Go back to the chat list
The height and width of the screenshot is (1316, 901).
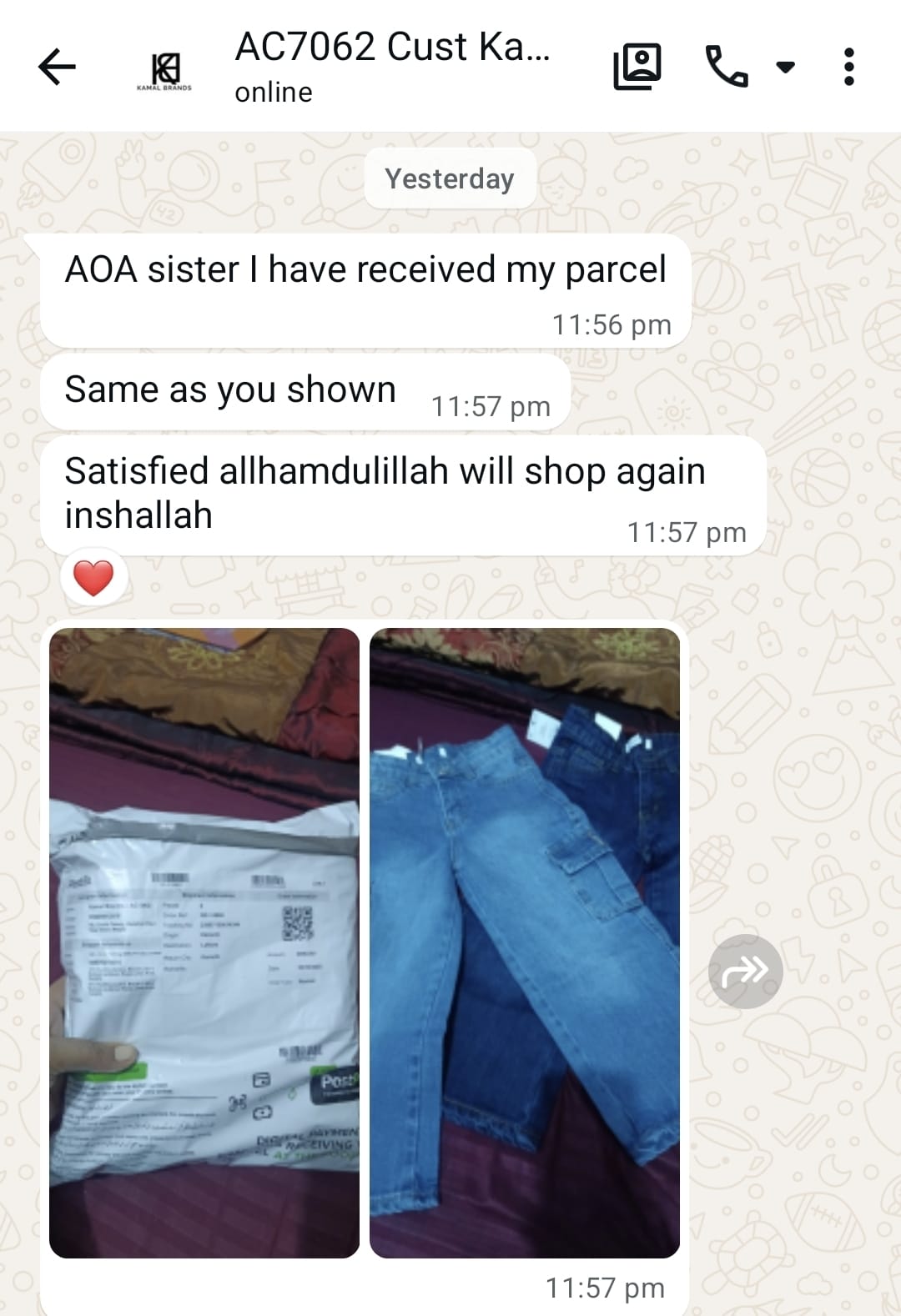point(57,67)
